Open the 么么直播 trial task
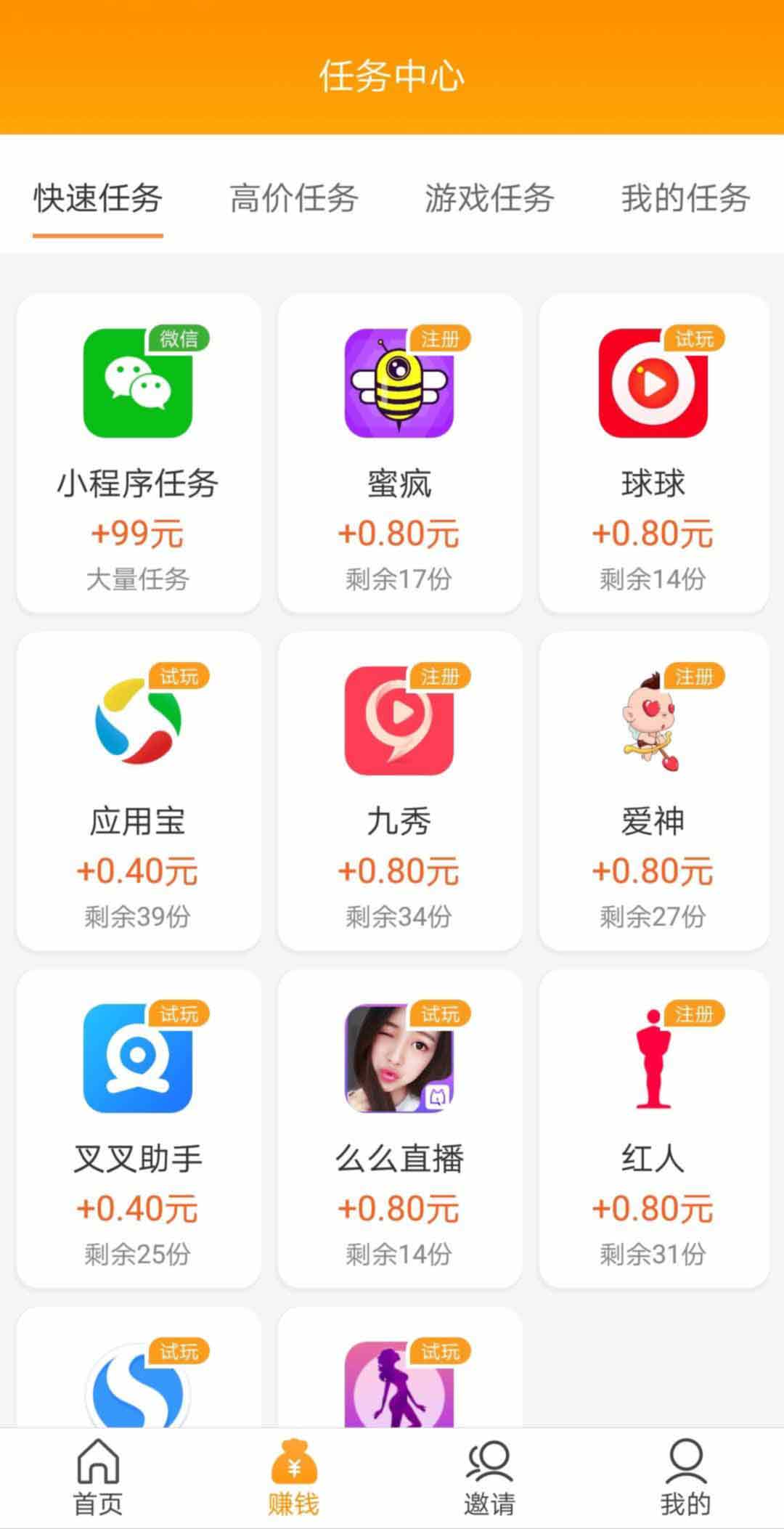Viewport: 784px width, 1529px height. tap(399, 1129)
